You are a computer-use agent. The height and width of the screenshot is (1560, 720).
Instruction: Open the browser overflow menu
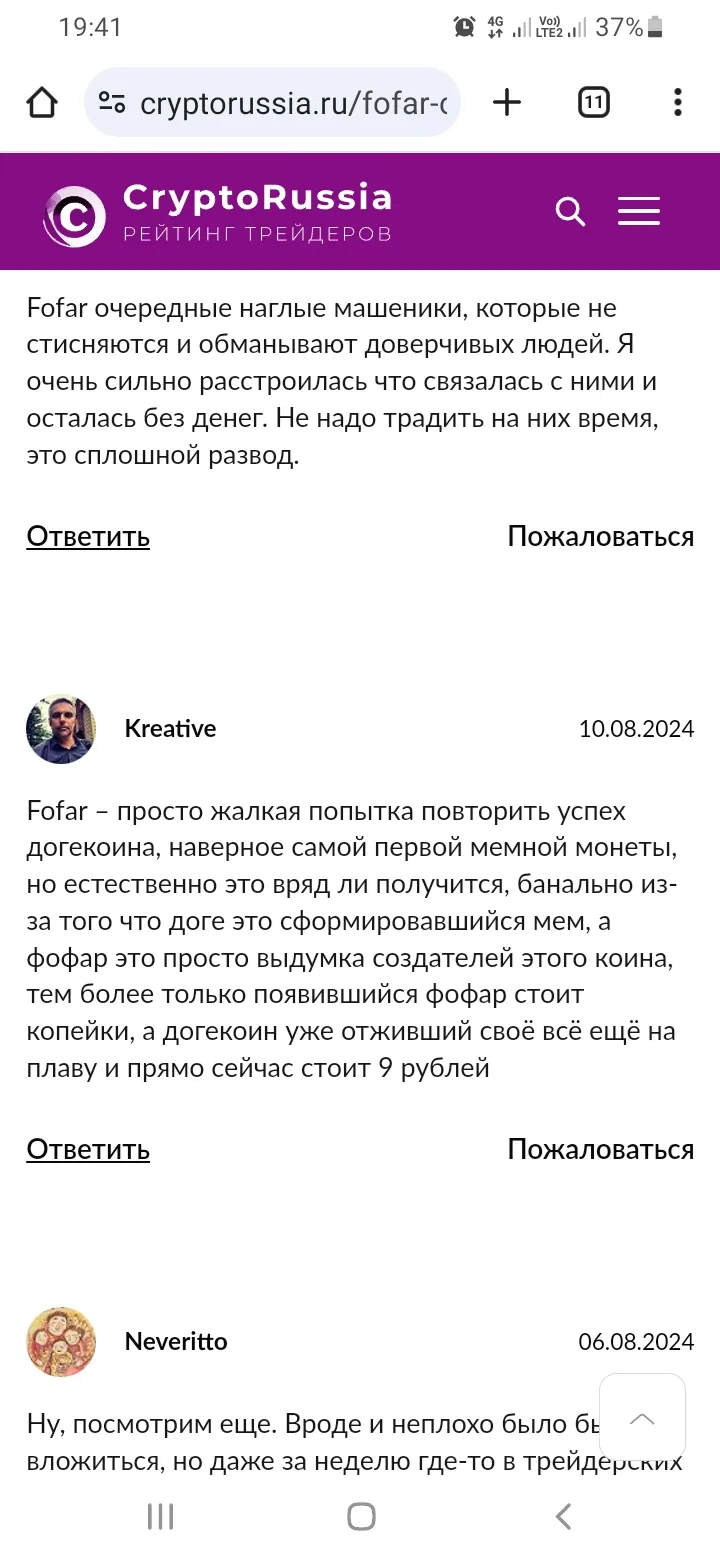point(678,102)
